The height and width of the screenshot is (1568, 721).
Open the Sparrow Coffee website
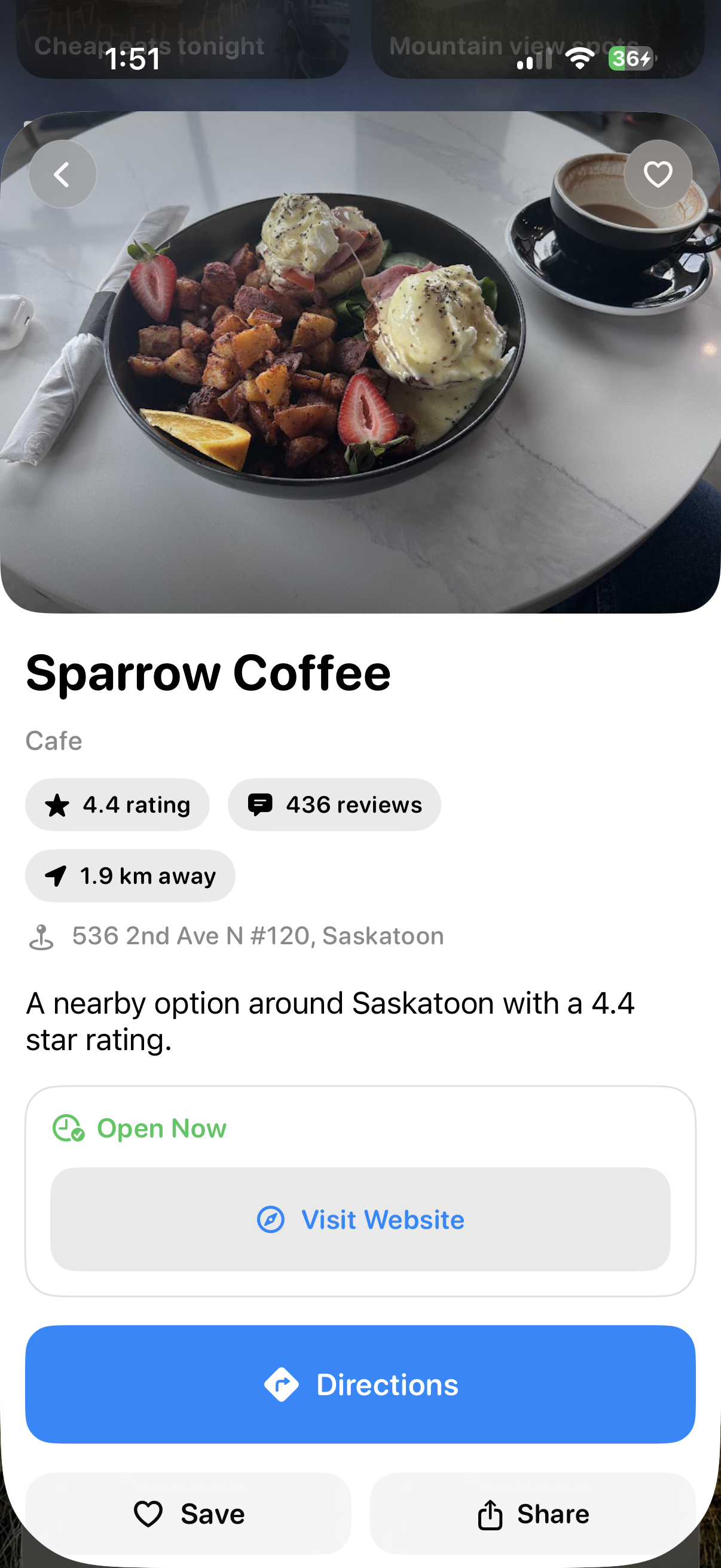coord(360,1219)
